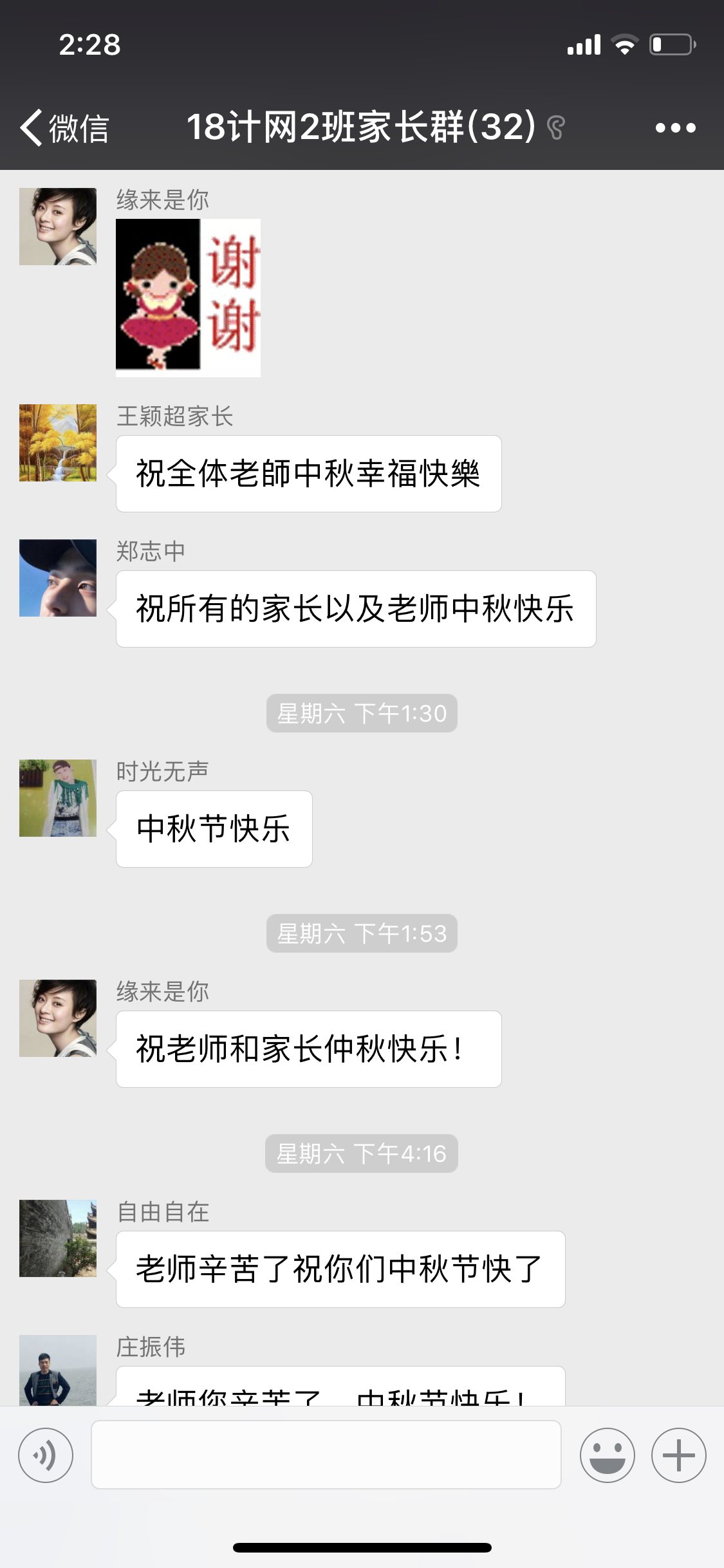View the 谢谢 sticker from 缘来是你
This screenshot has width=724, height=1568.
188,298
